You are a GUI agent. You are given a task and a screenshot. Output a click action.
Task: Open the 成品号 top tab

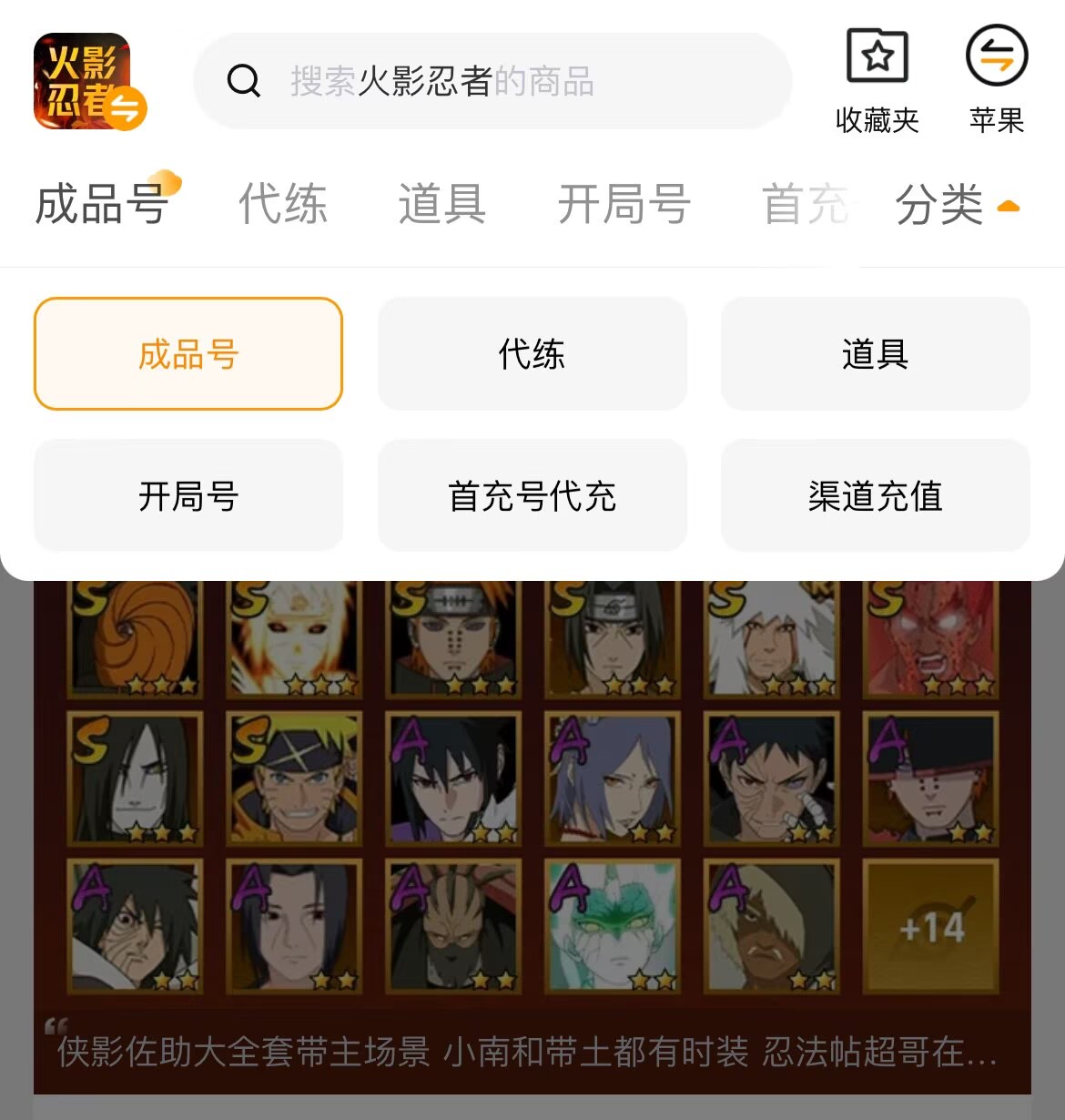coord(102,204)
